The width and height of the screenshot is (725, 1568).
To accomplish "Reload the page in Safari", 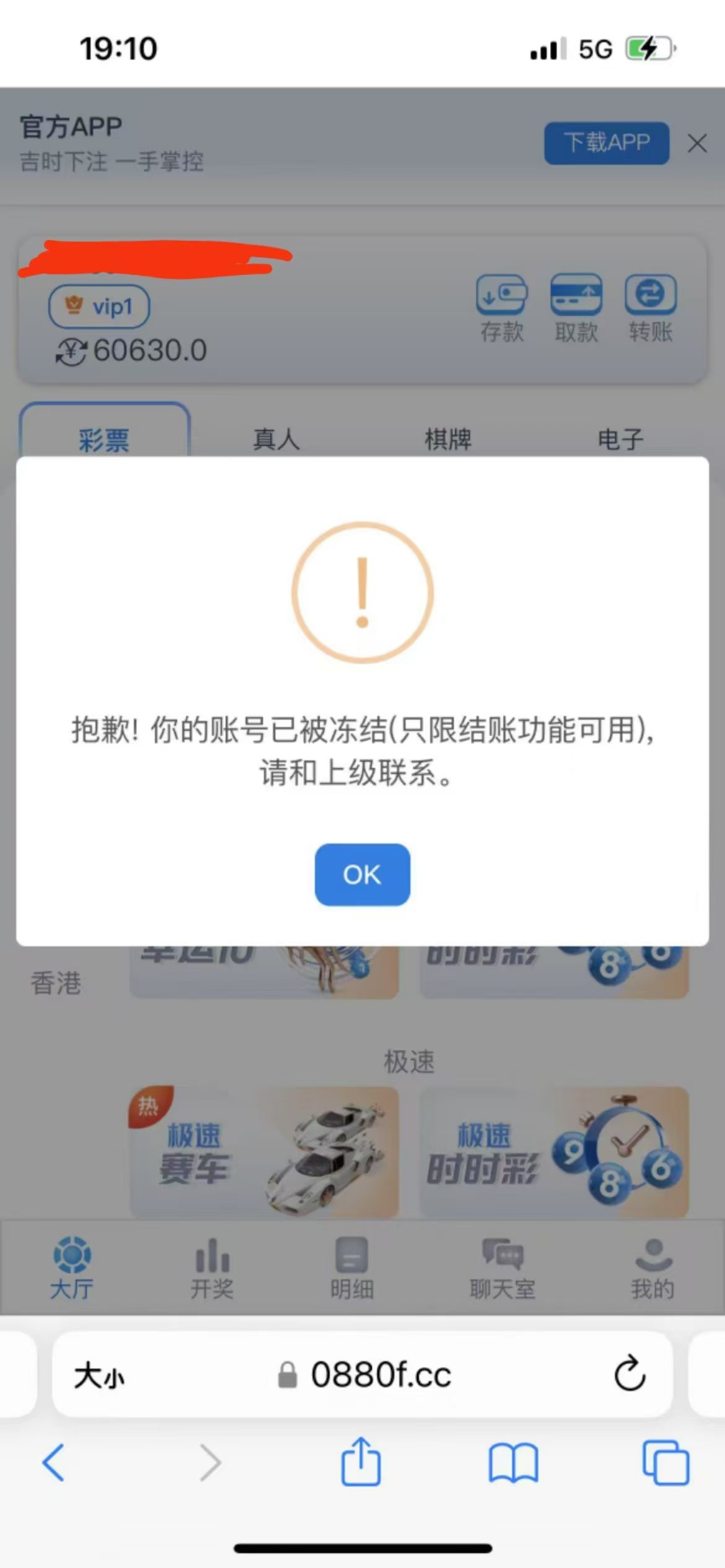I will click(x=630, y=1374).
